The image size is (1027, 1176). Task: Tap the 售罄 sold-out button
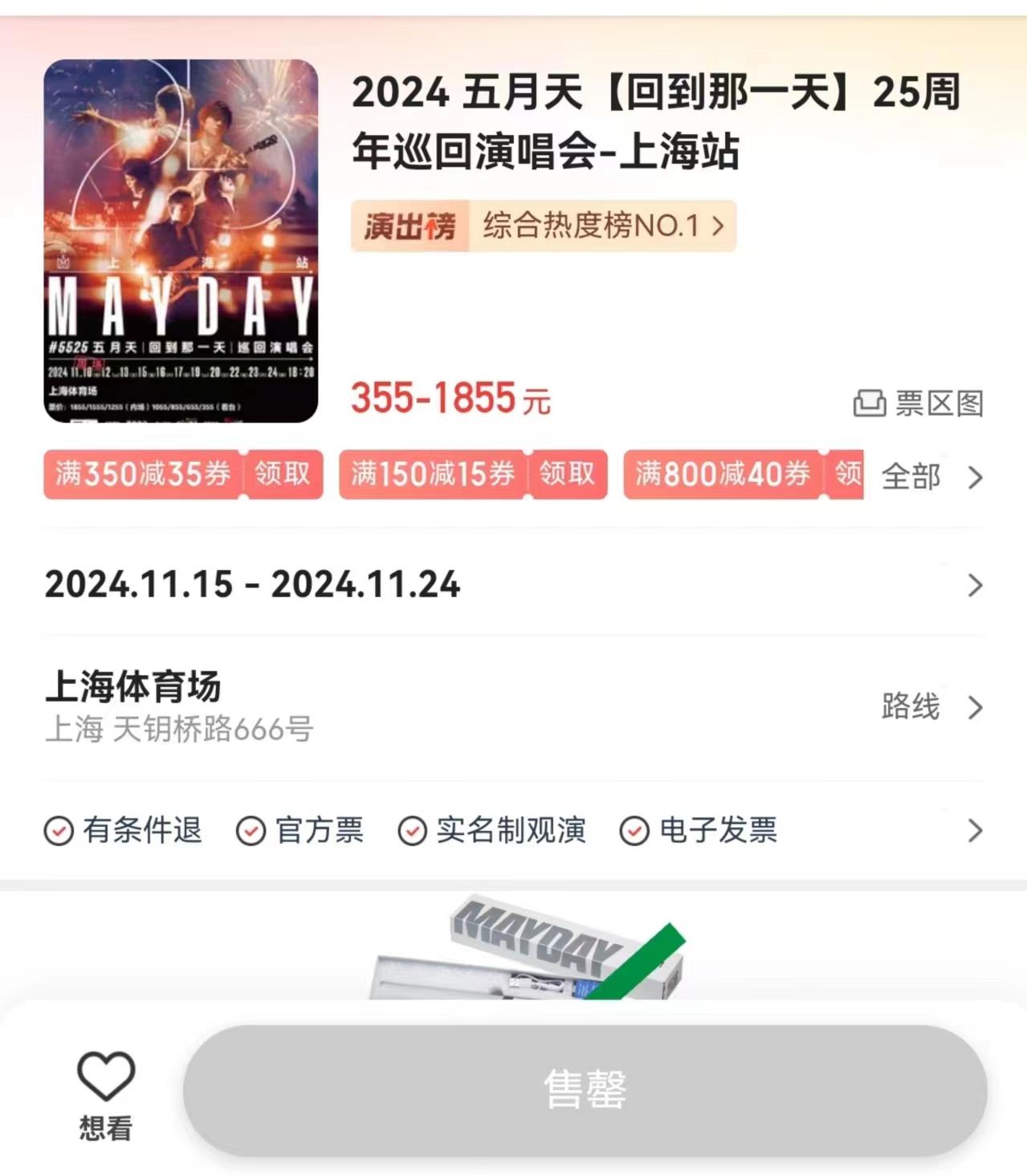[585, 1090]
